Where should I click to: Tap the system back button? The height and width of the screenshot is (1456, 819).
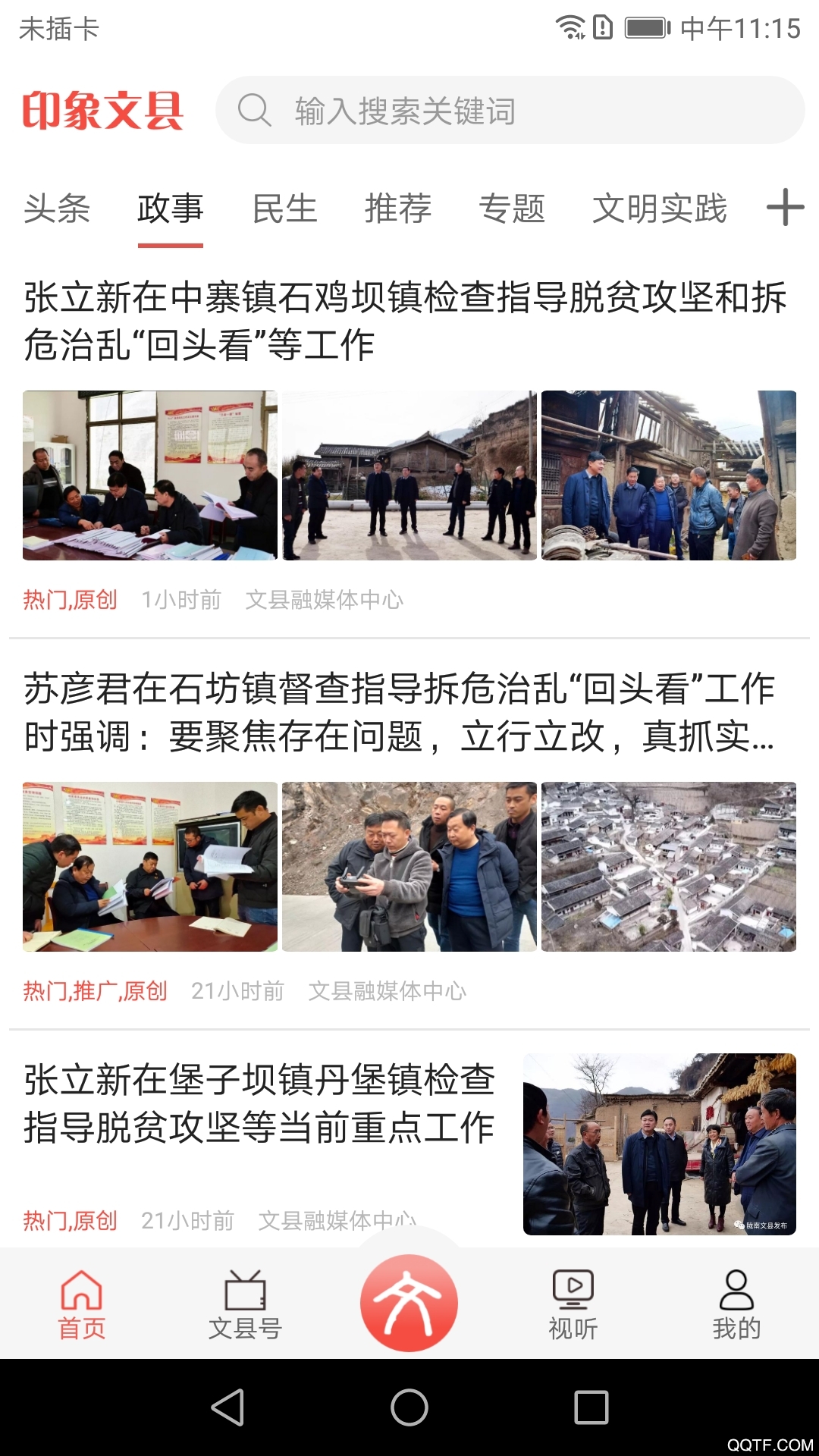click(x=227, y=1407)
